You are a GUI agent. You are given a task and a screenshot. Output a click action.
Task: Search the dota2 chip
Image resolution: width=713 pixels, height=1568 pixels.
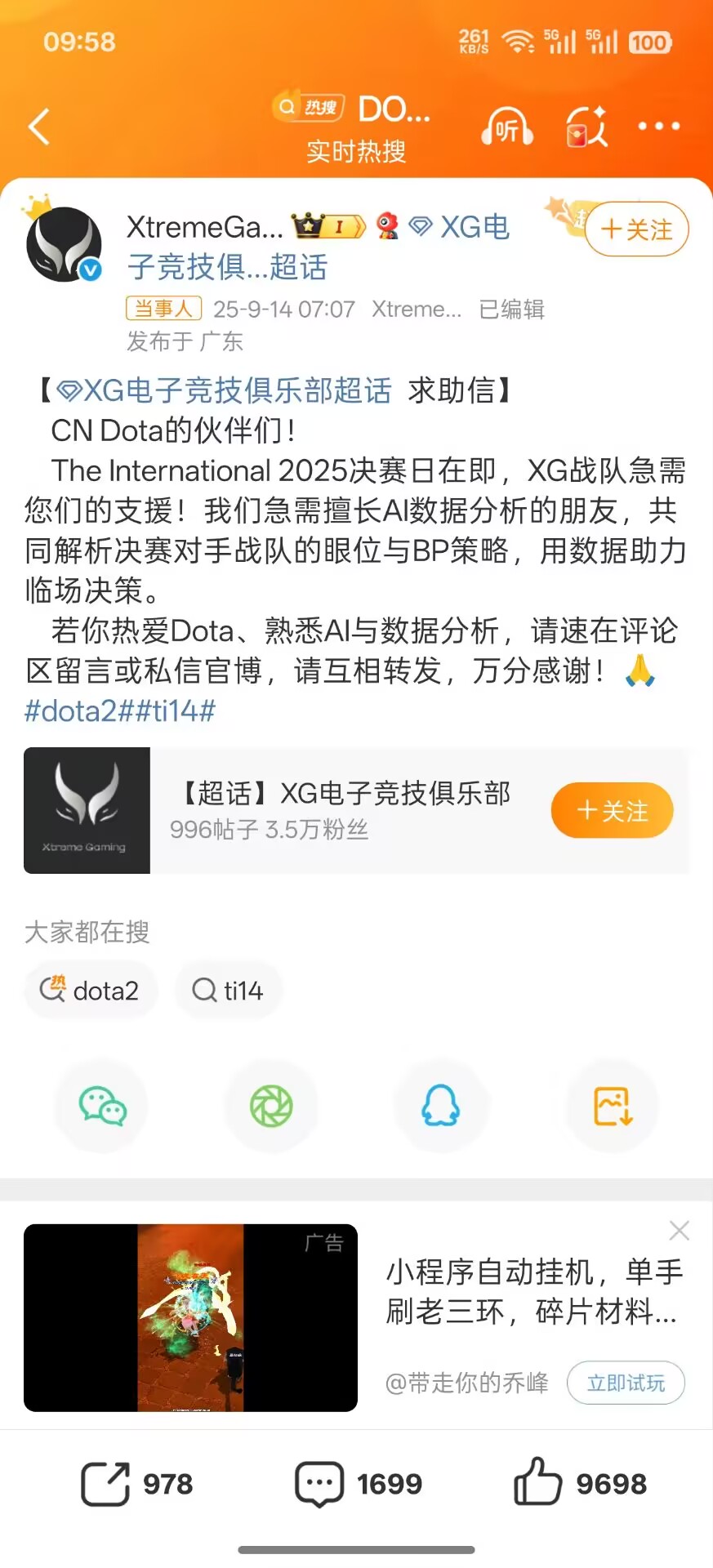[x=90, y=991]
